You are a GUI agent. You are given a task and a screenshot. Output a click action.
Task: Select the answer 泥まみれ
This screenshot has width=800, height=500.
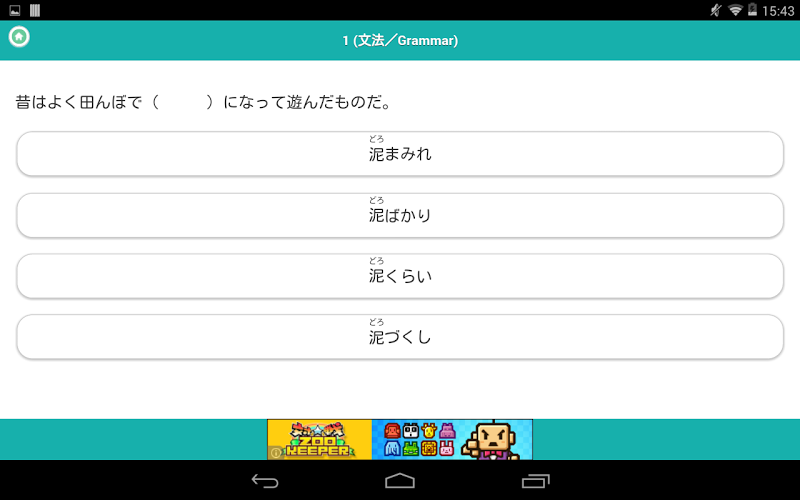(400, 153)
